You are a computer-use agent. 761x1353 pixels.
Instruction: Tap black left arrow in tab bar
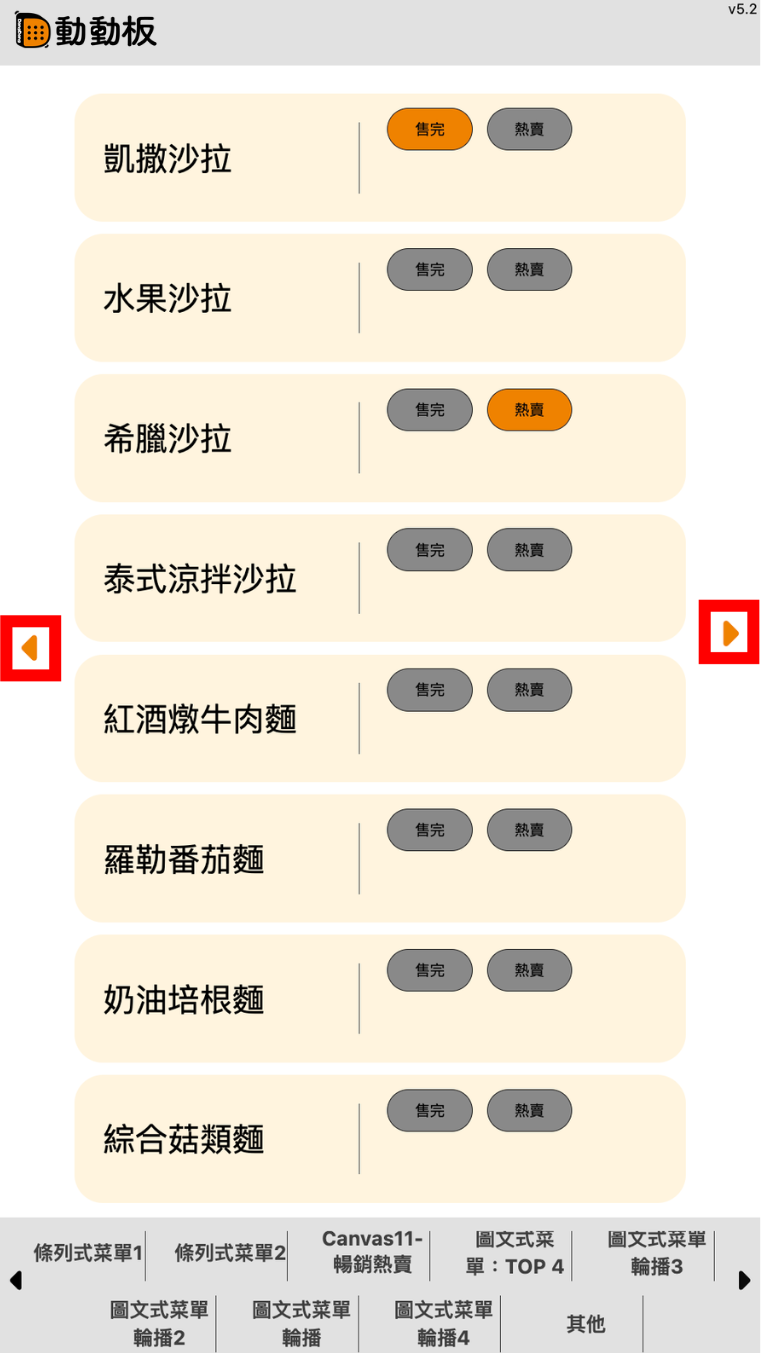(x=15, y=1280)
